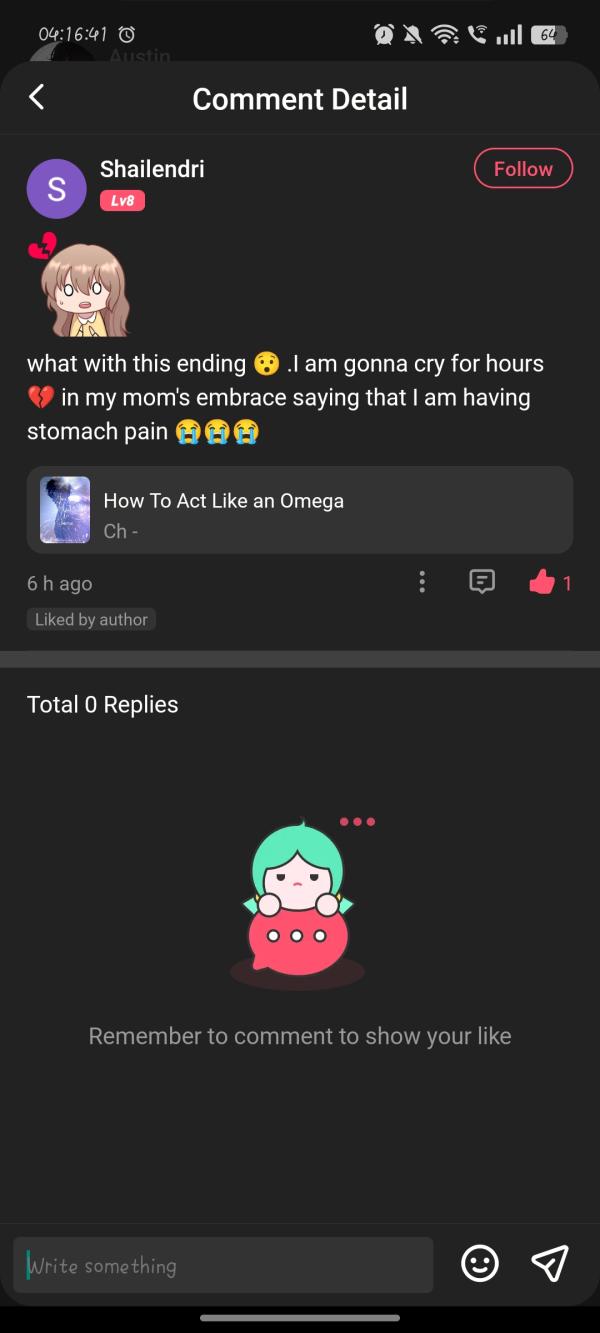Viewport: 600px width, 1333px height.
Task: Send the reply with paper plane
Action: point(549,1264)
